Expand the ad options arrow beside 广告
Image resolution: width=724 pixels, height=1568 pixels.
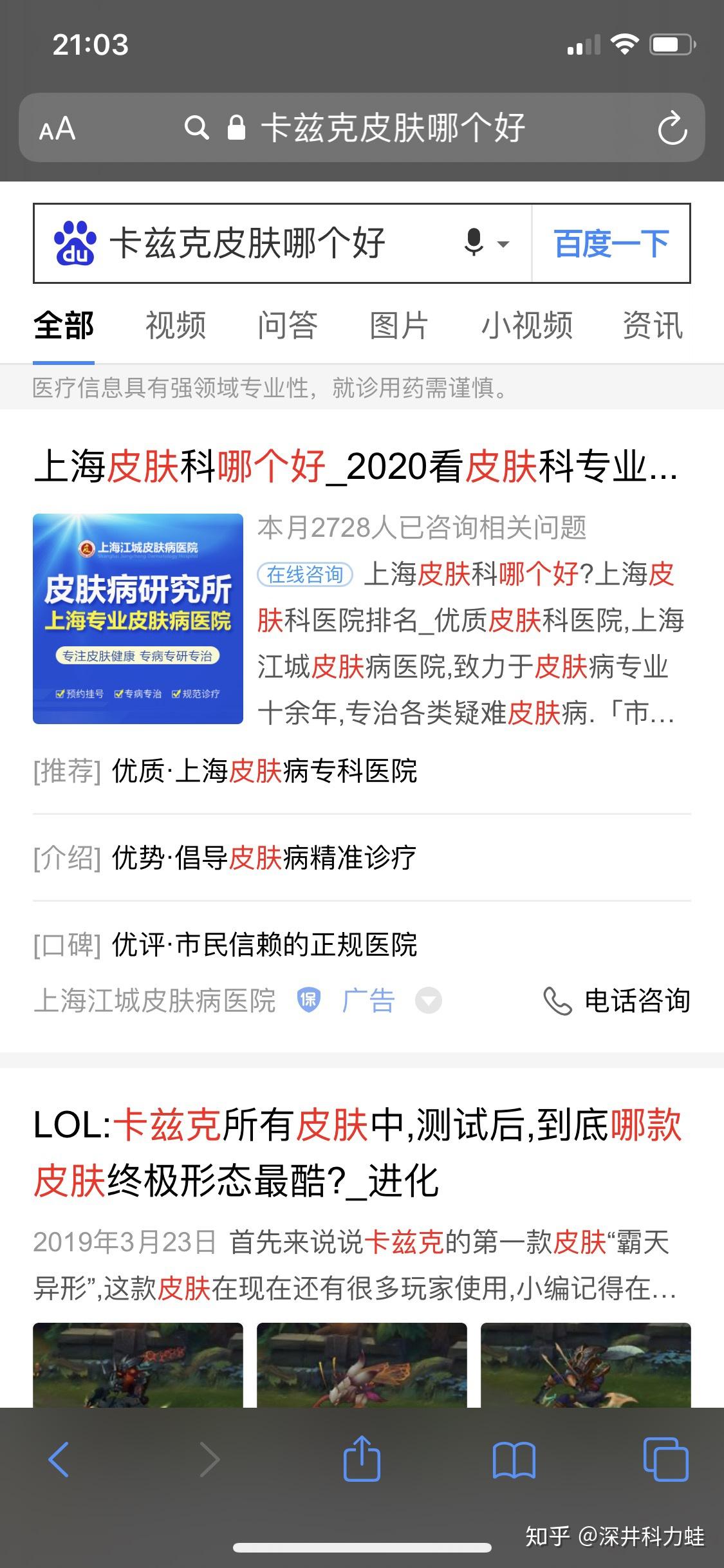click(x=429, y=1001)
